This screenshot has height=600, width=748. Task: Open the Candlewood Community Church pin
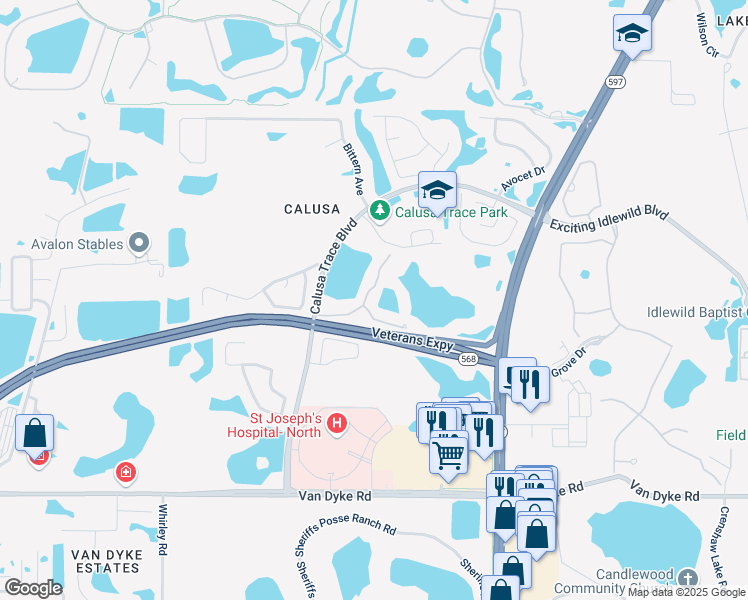click(687, 578)
